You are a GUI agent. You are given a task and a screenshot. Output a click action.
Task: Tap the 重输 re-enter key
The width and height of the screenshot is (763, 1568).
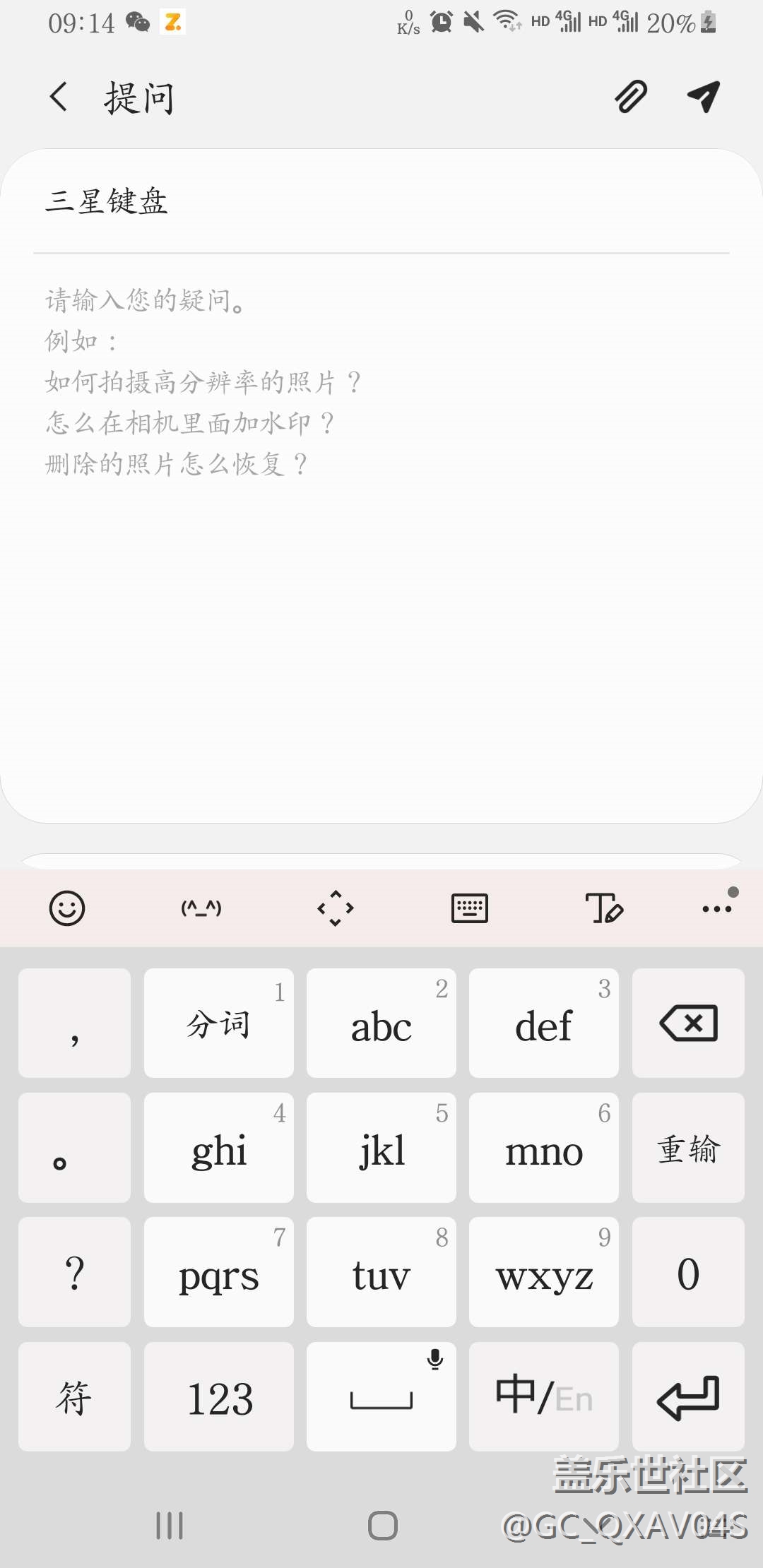688,1148
